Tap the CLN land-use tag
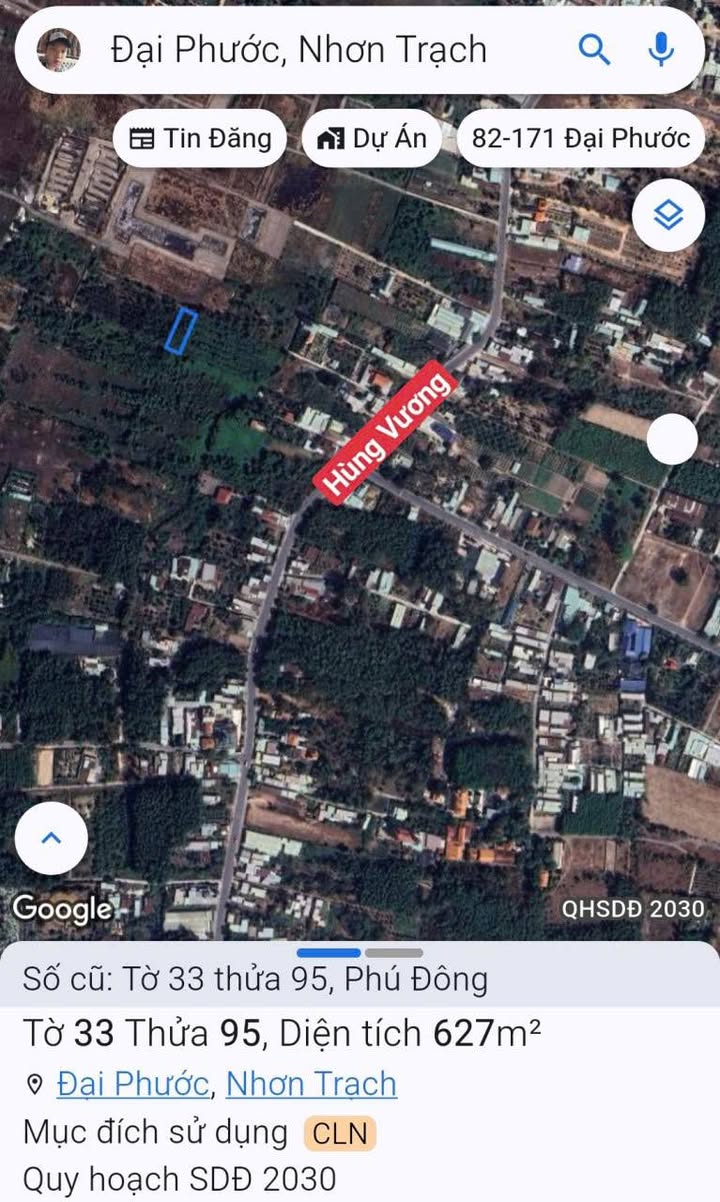The image size is (720, 1202). coord(340,1133)
